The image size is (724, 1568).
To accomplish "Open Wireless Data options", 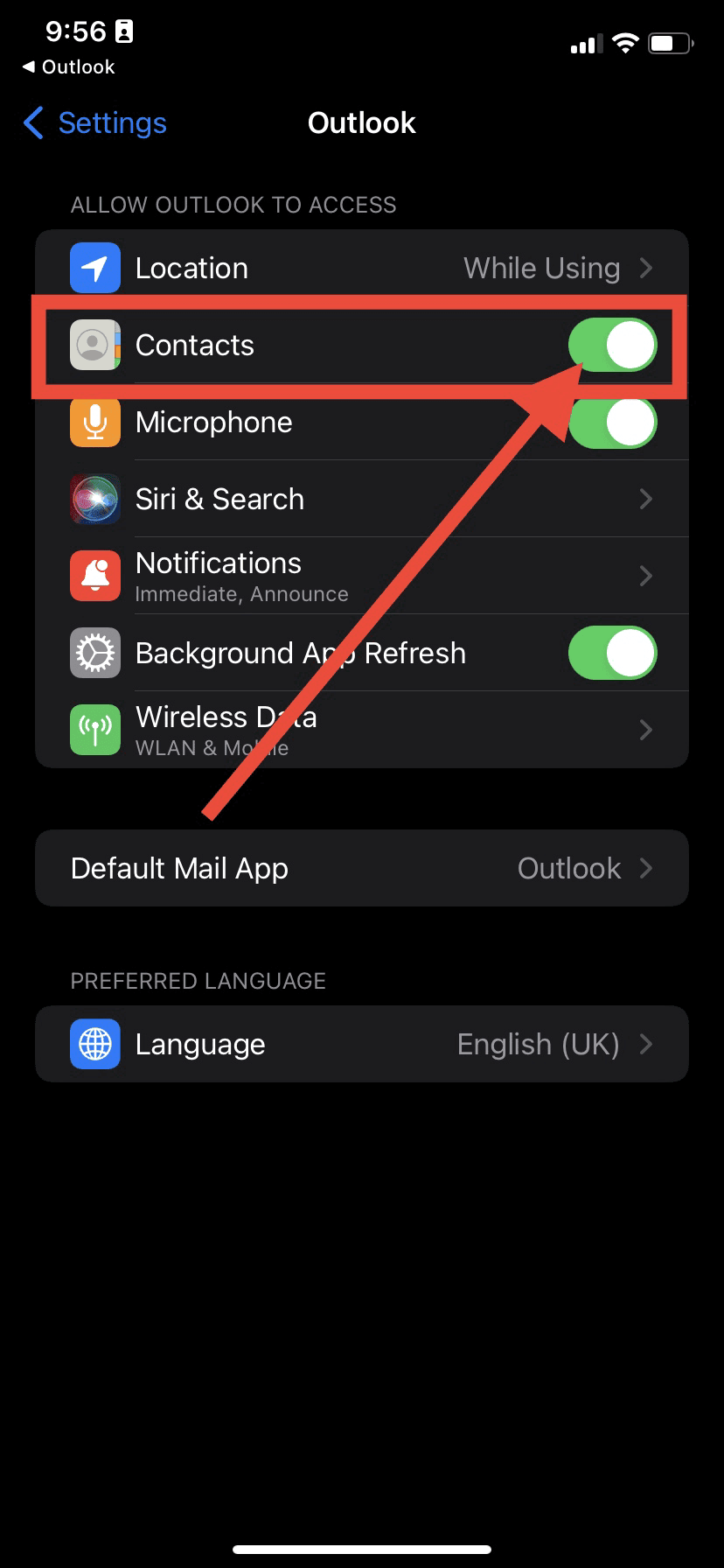I will 362,730.
